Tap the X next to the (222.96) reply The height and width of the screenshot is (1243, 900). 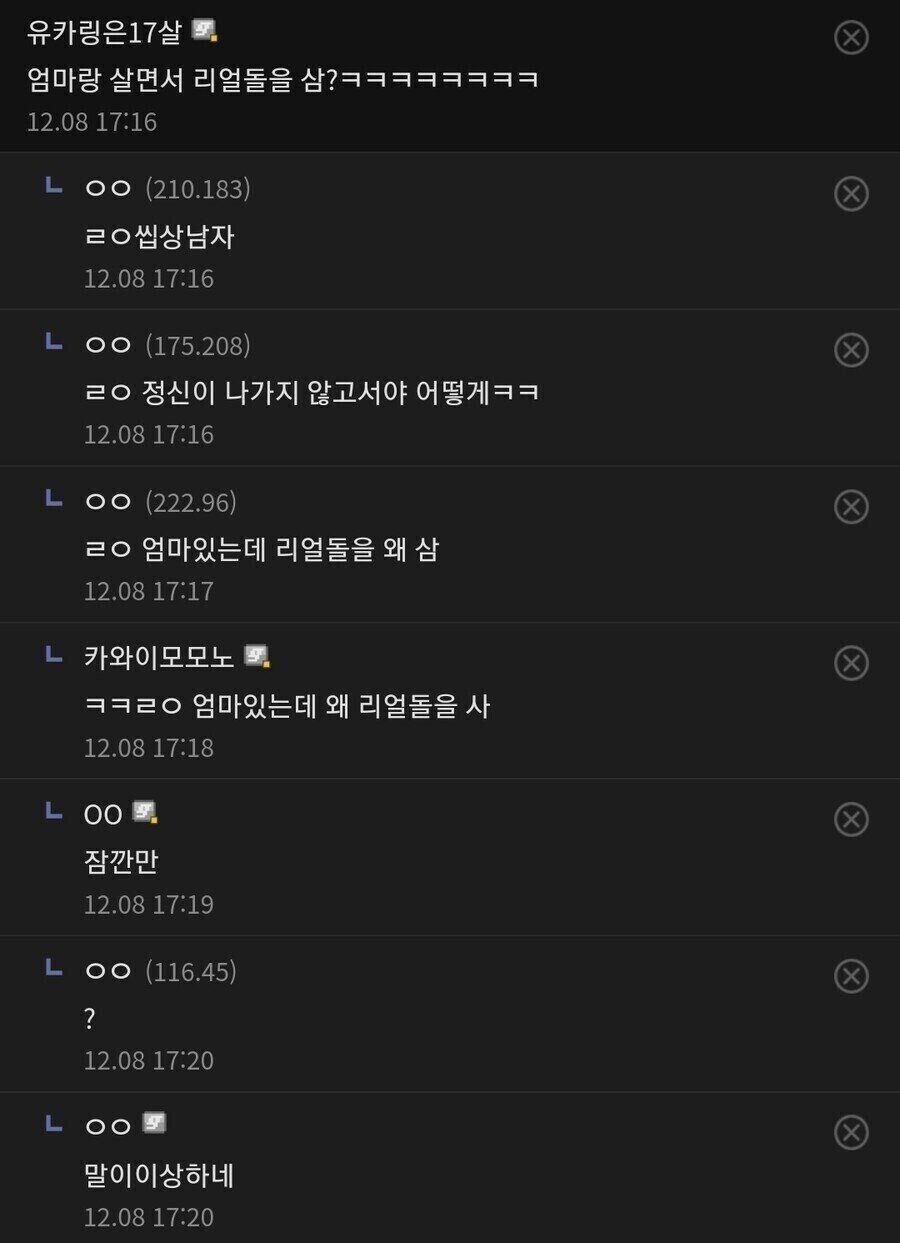click(x=851, y=507)
